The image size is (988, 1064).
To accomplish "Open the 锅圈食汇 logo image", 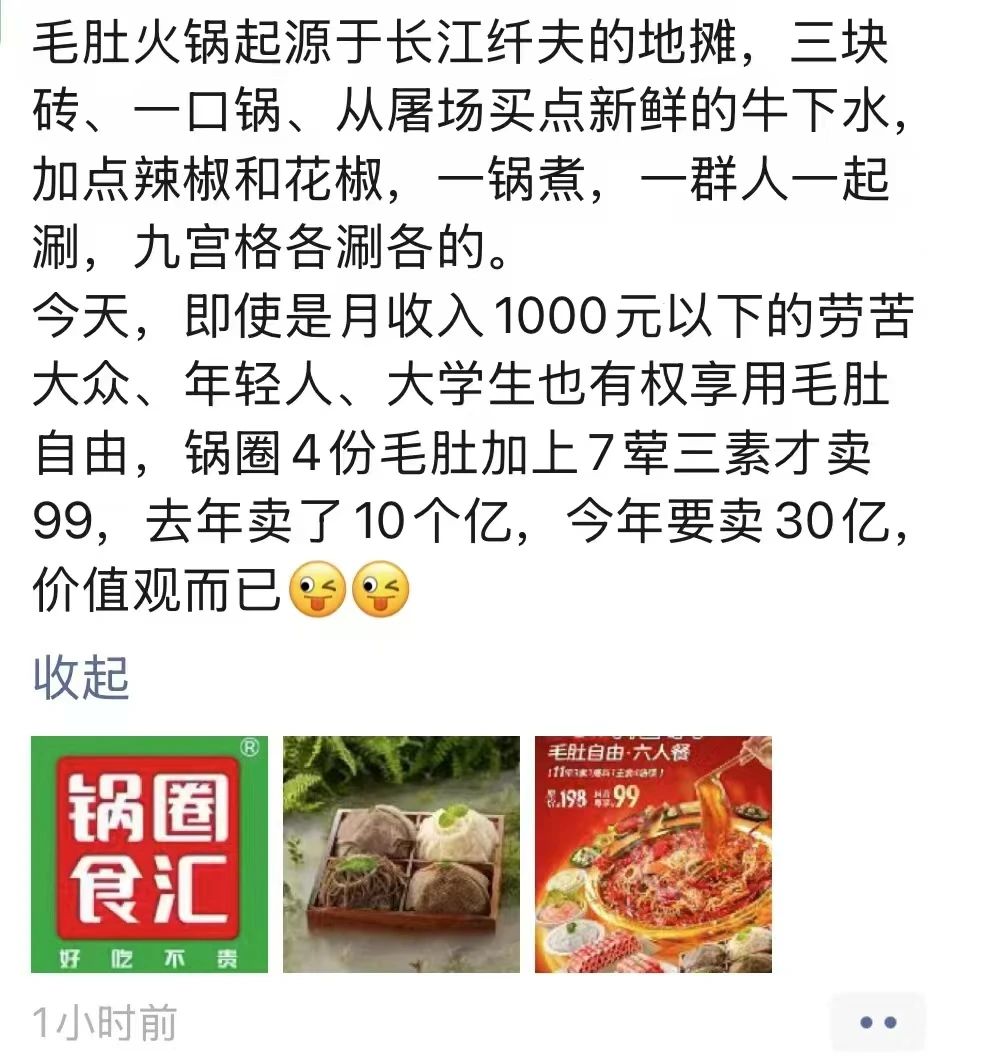I will click(150, 854).
